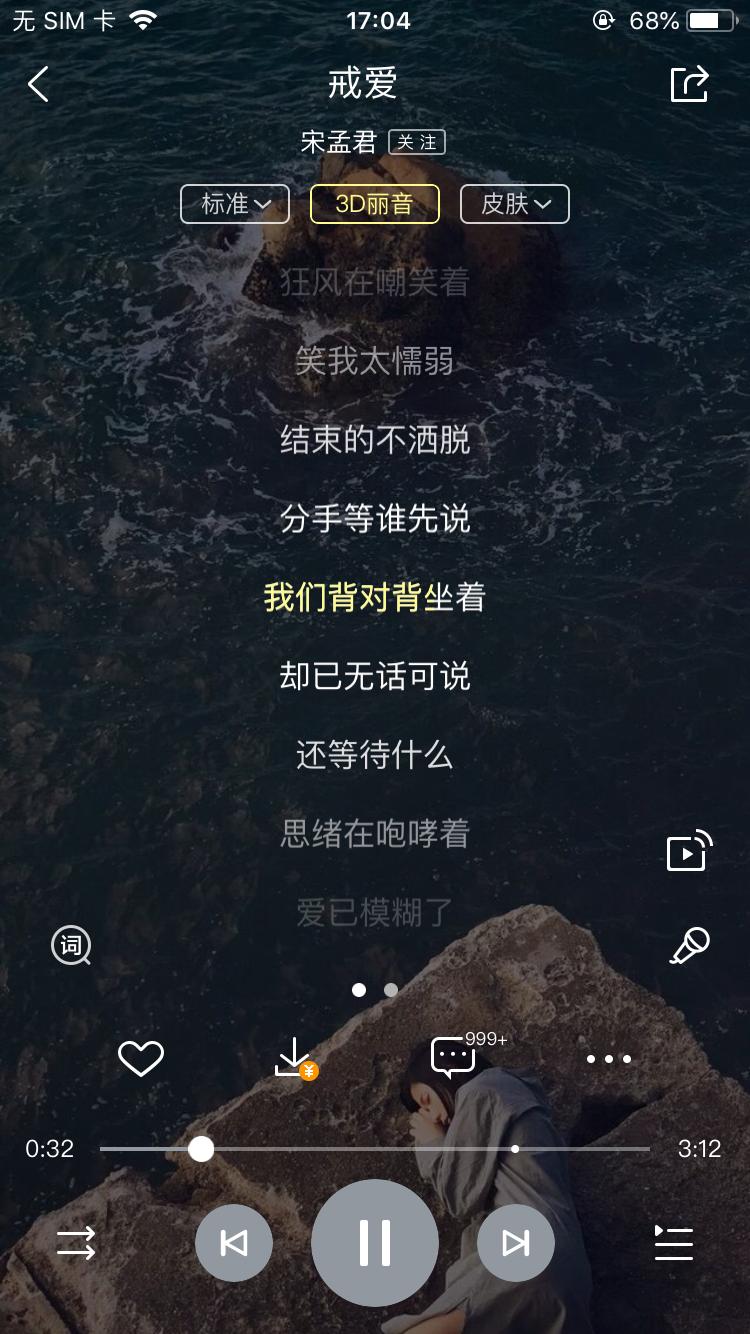Toggle the 3D丽音 sound effect
The width and height of the screenshot is (750, 1334).
[x=374, y=204]
